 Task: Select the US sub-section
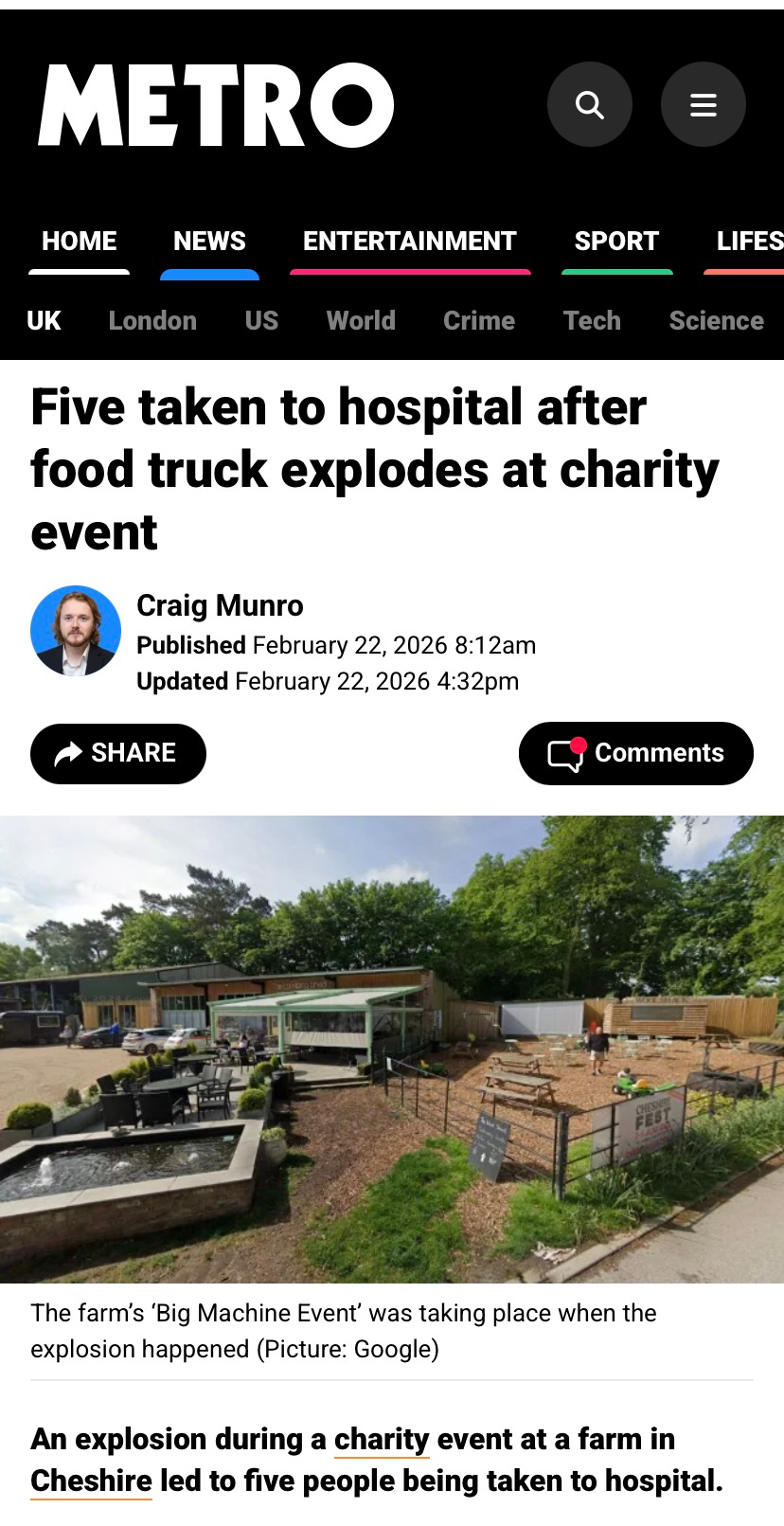(261, 321)
